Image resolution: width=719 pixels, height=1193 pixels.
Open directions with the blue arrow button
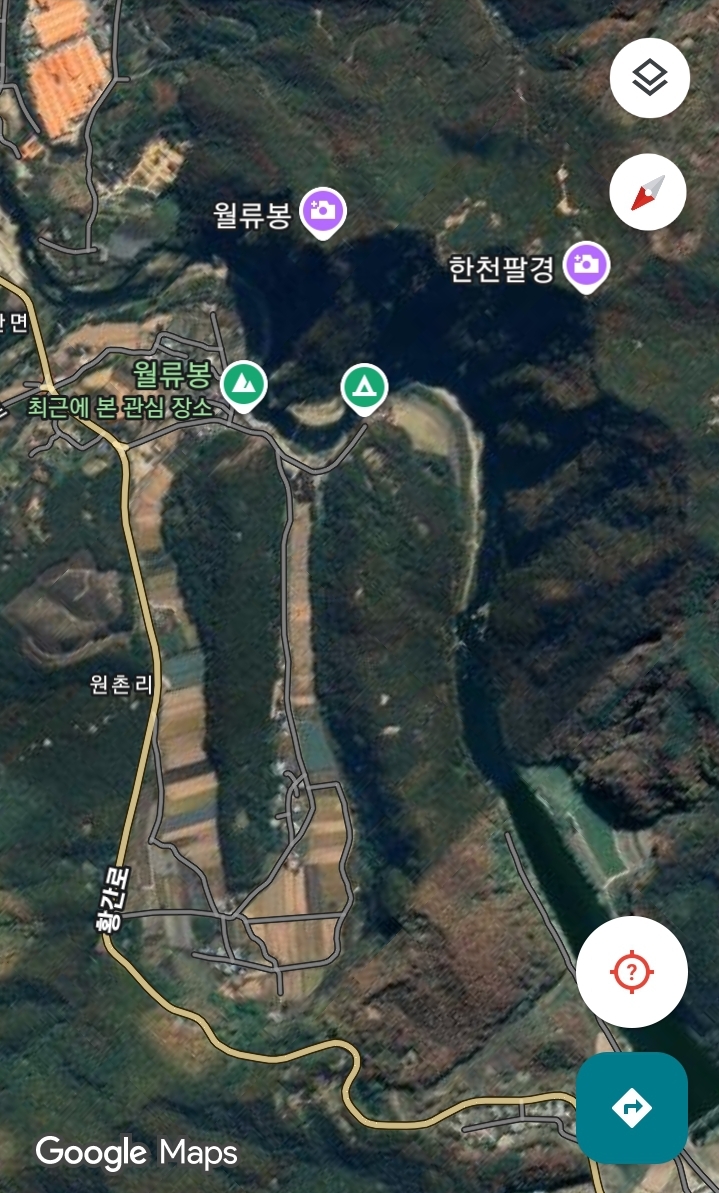(x=632, y=1107)
